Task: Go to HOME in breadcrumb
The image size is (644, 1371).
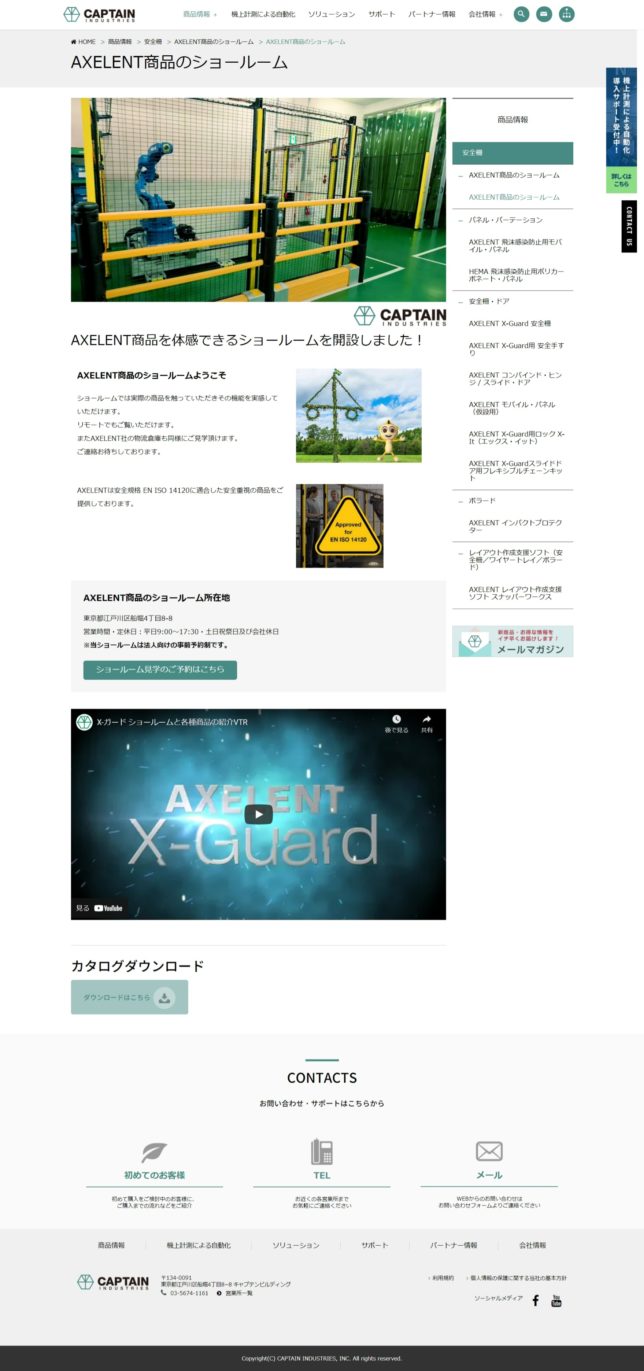Action: click(84, 42)
